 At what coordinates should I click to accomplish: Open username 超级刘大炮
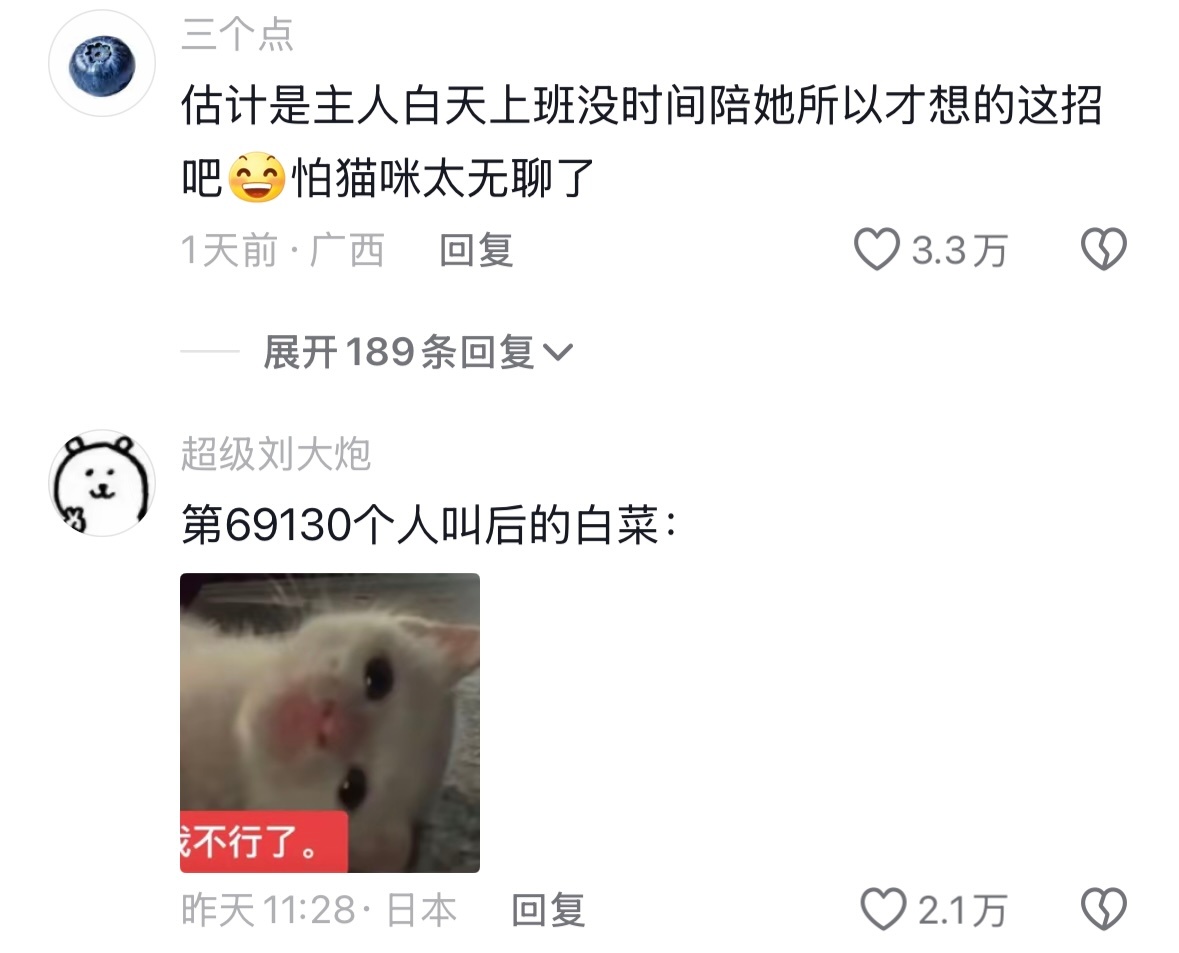(275, 455)
